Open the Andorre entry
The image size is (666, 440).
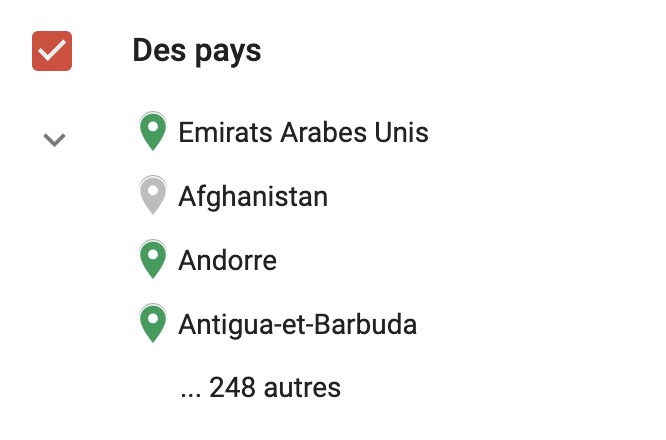tap(227, 261)
